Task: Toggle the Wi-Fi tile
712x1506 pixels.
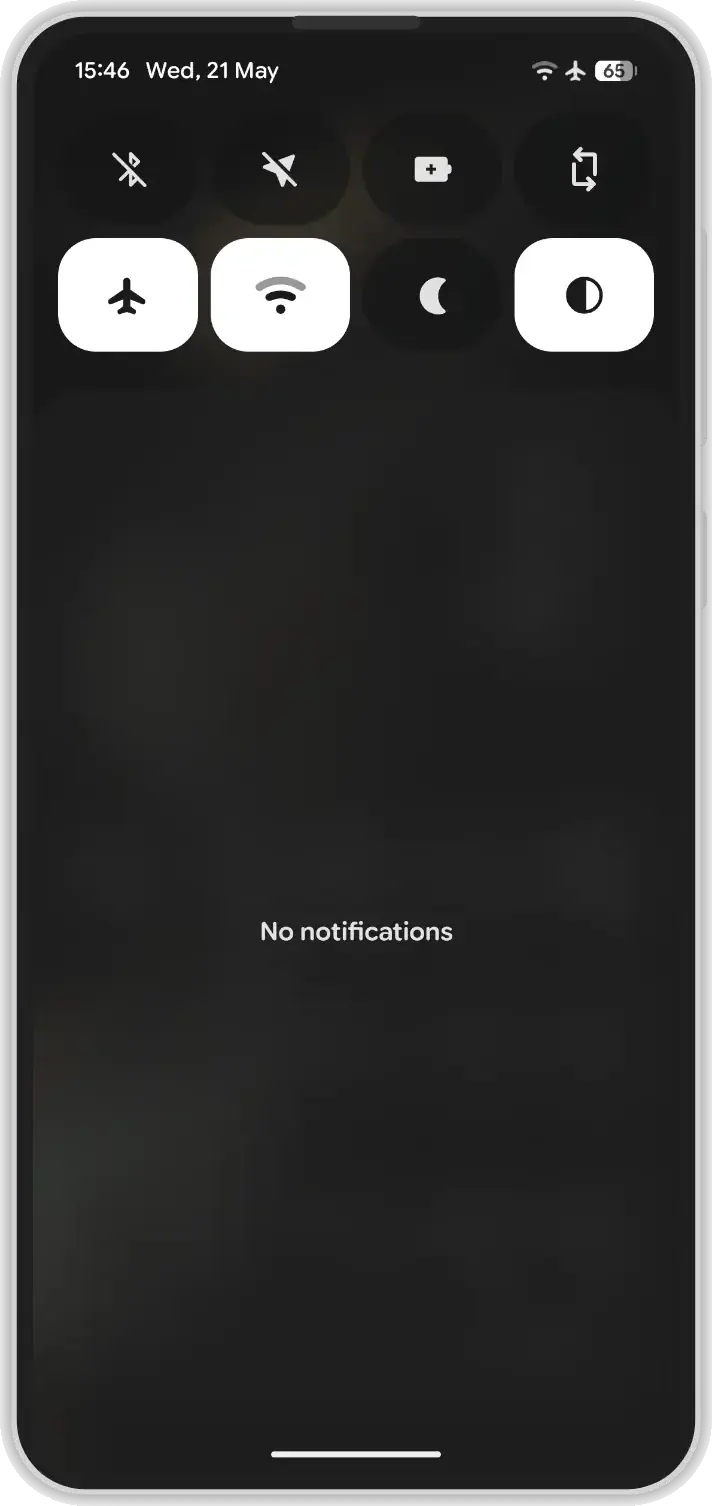Action: pyautogui.click(x=280, y=295)
